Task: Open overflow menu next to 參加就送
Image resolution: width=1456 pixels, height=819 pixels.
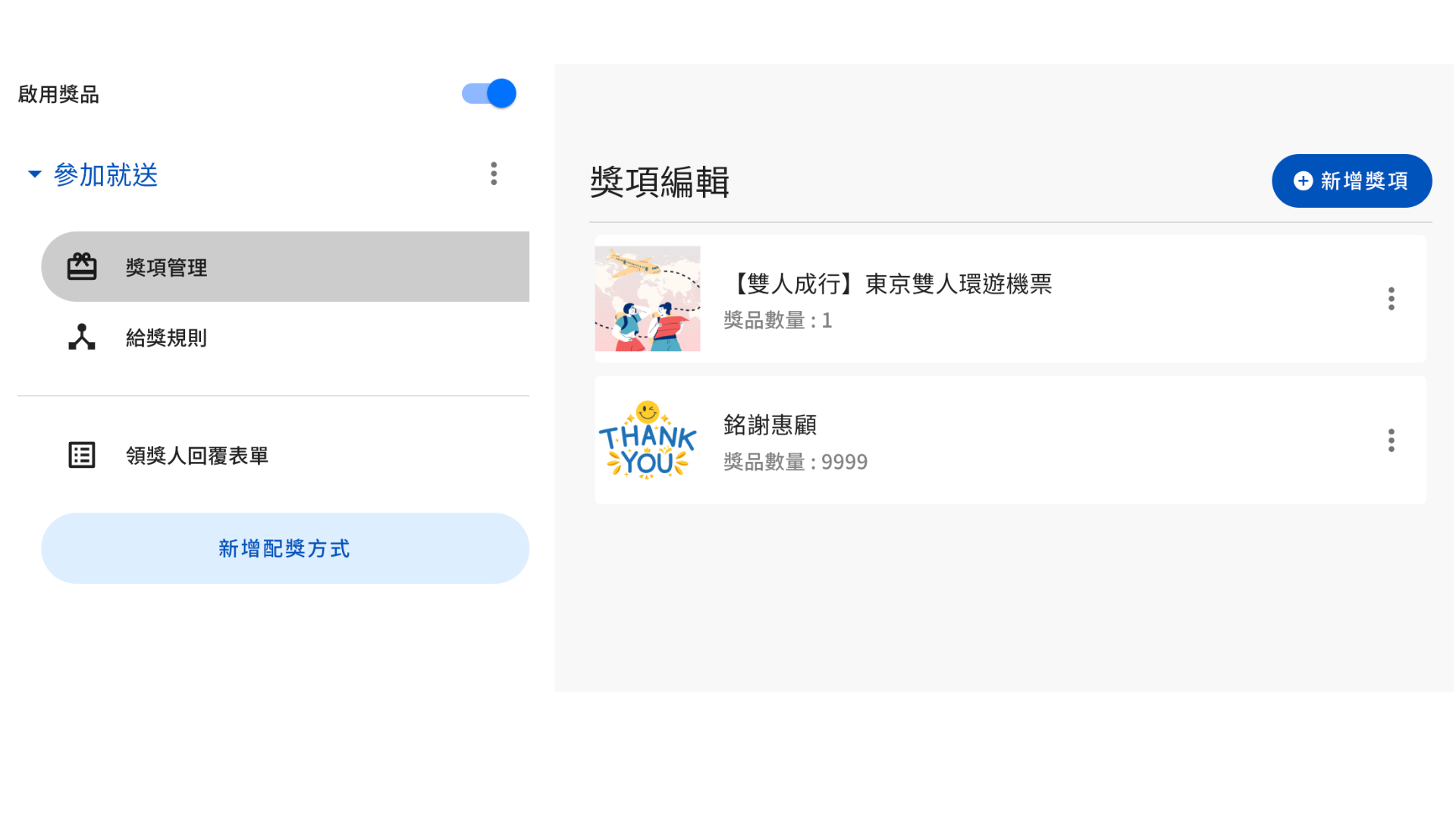Action: pyautogui.click(x=494, y=174)
